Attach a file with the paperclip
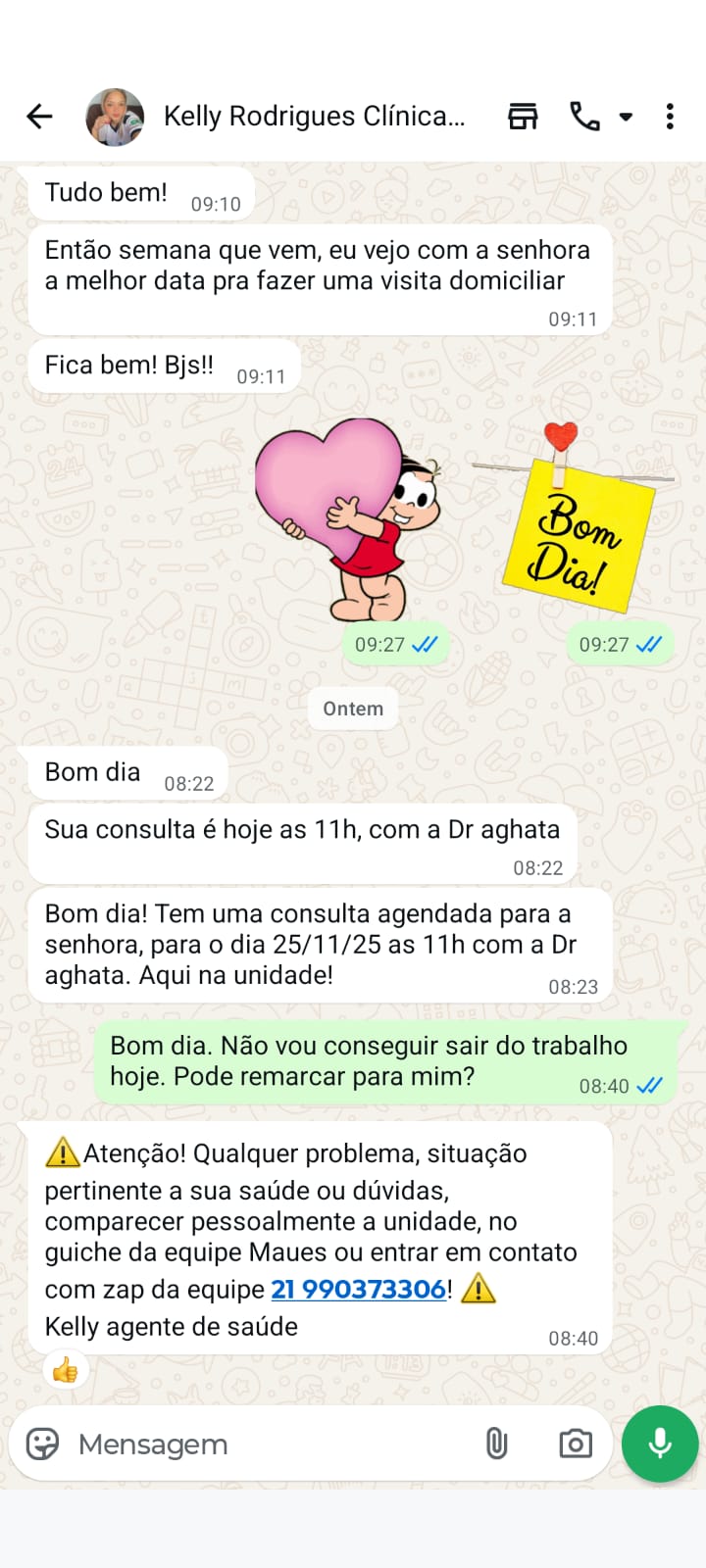706x1568 pixels. click(496, 1444)
